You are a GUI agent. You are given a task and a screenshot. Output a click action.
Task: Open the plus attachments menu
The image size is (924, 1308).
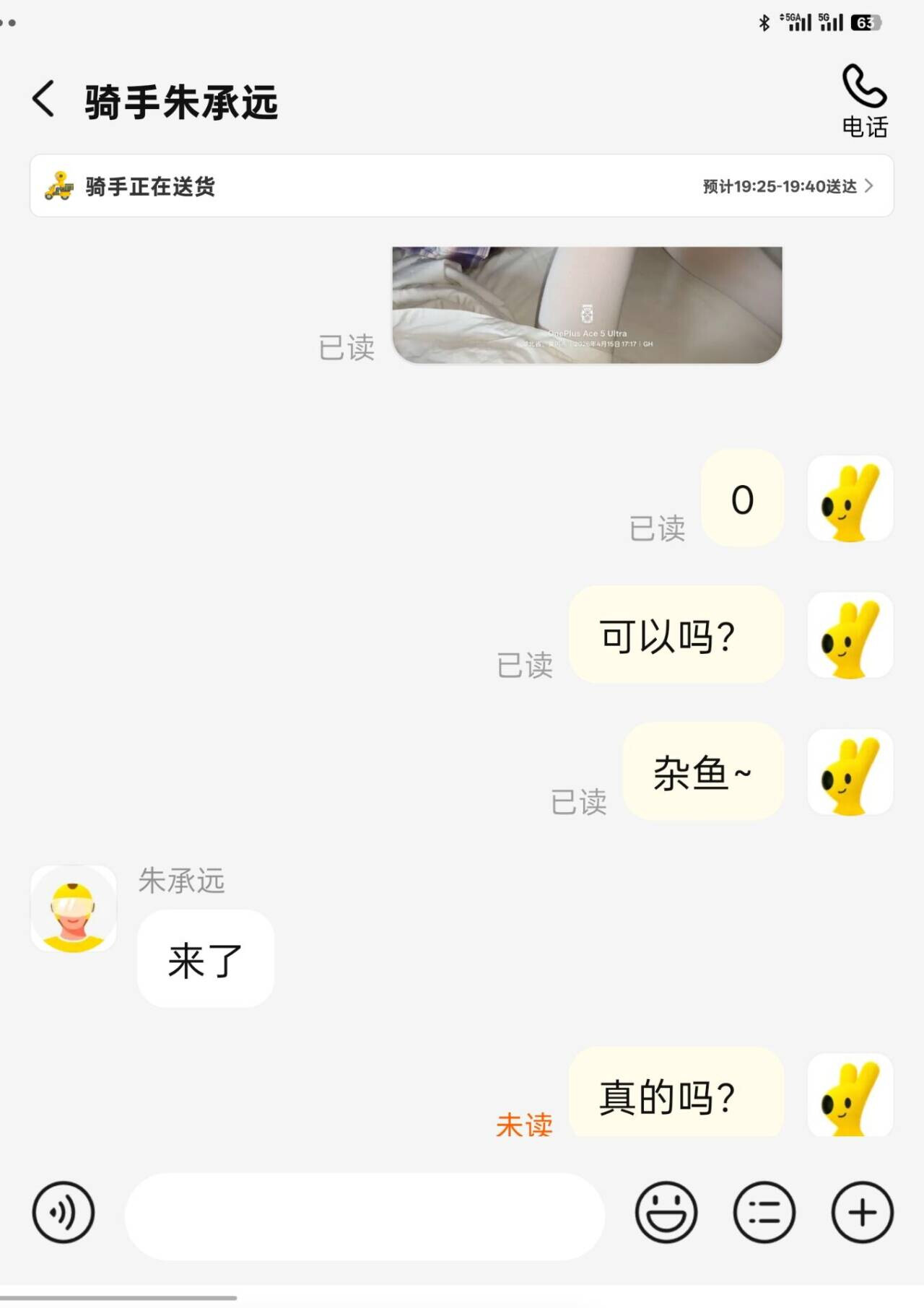tap(863, 1212)
